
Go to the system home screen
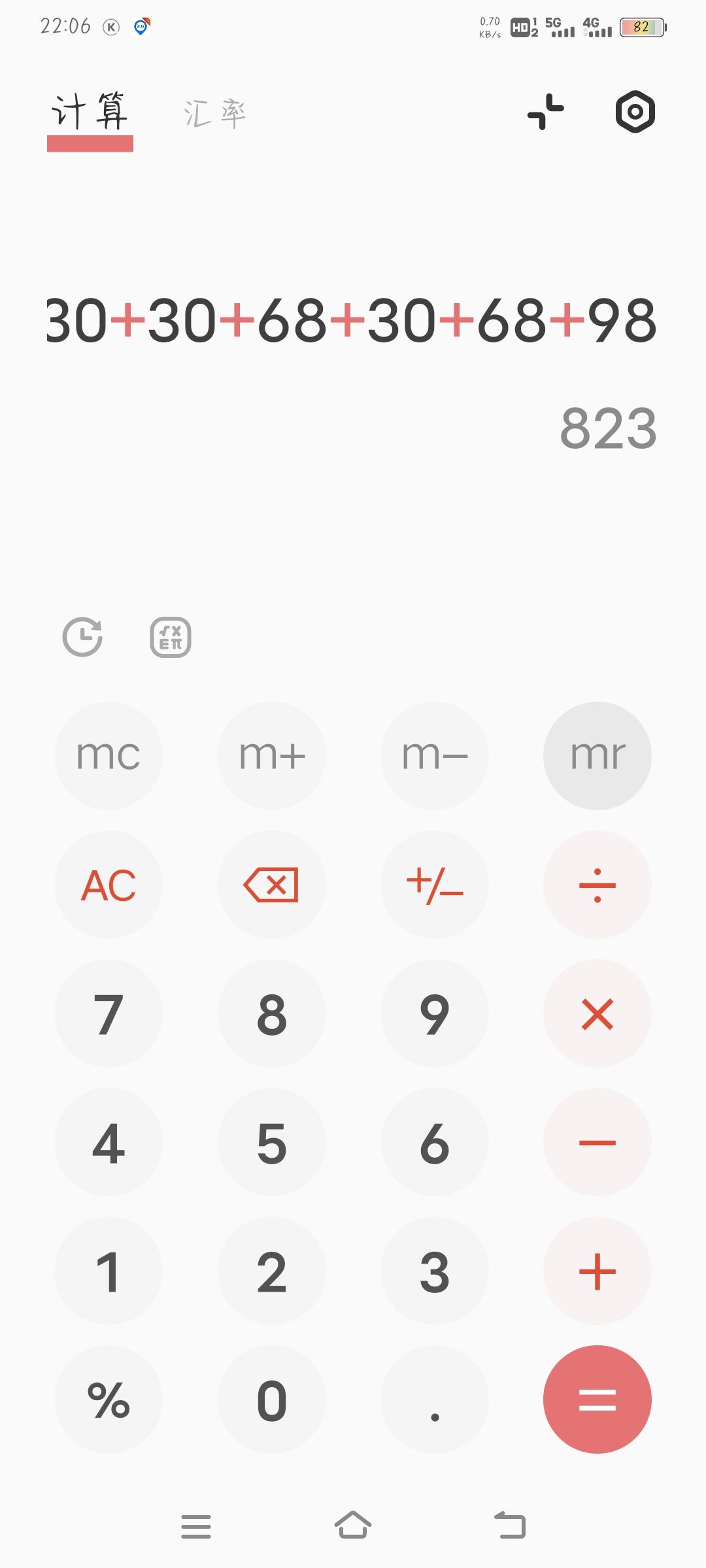tap(353, 1526)
